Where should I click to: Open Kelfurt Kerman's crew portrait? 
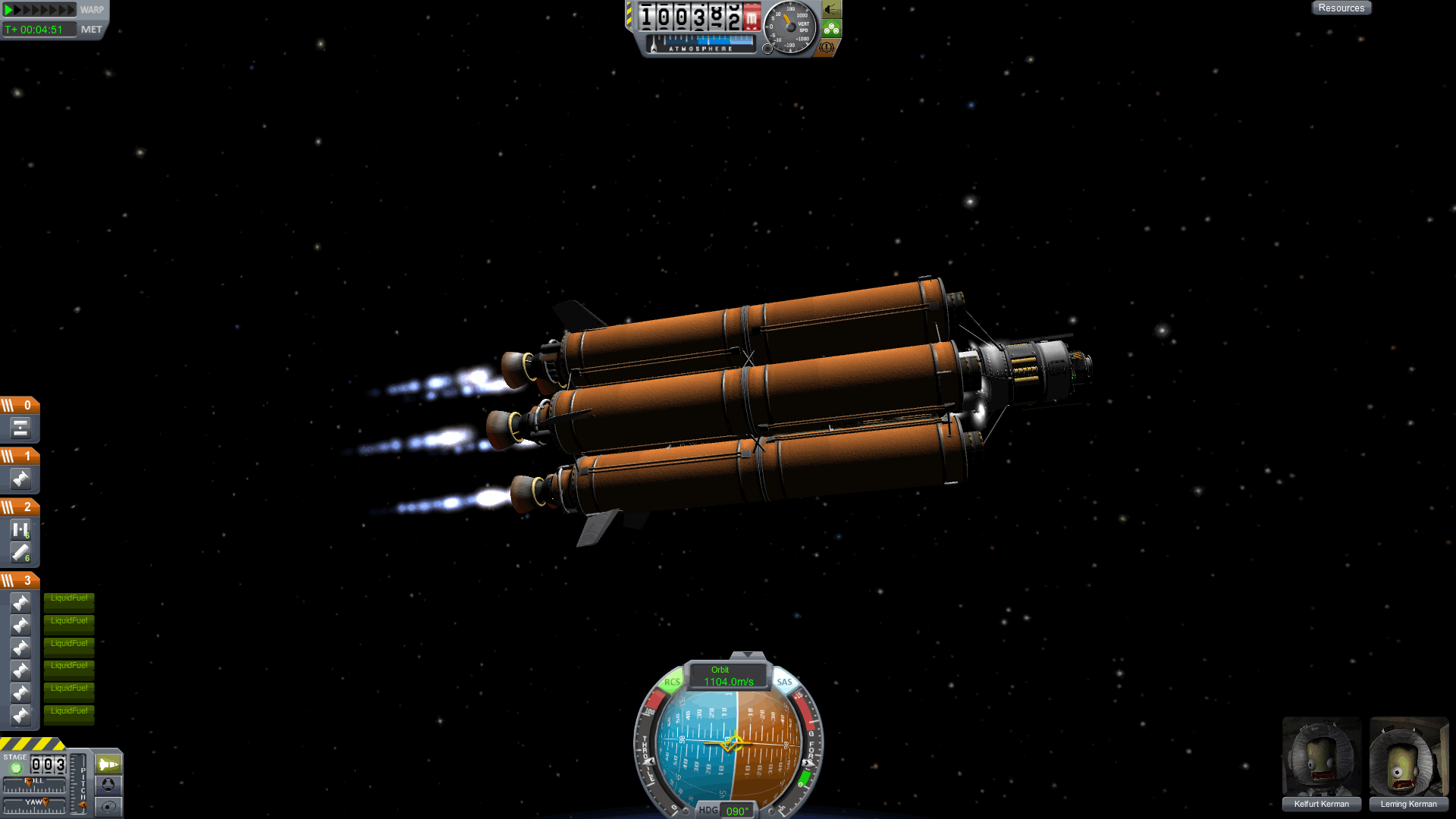[x=1321, y=757]
